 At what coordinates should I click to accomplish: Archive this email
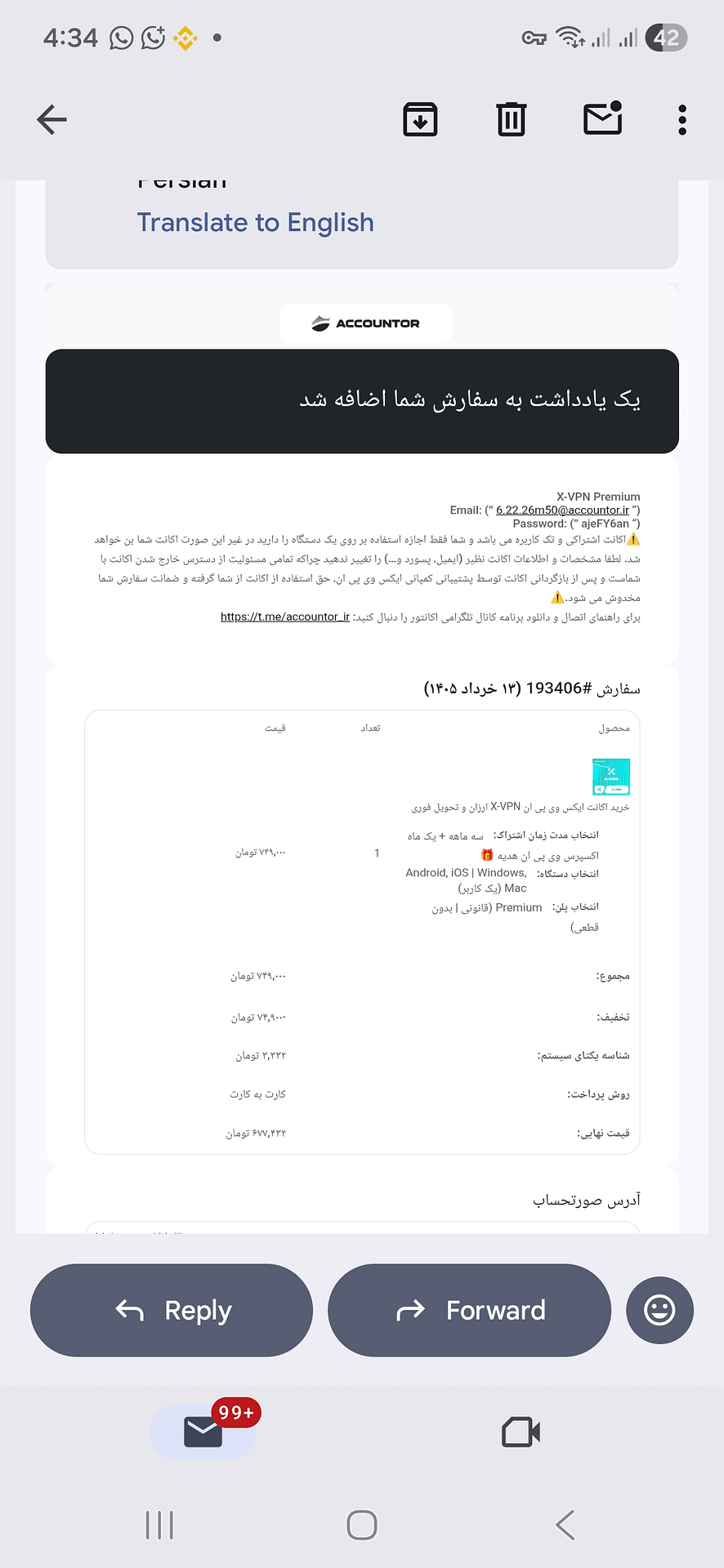point(421,120)
